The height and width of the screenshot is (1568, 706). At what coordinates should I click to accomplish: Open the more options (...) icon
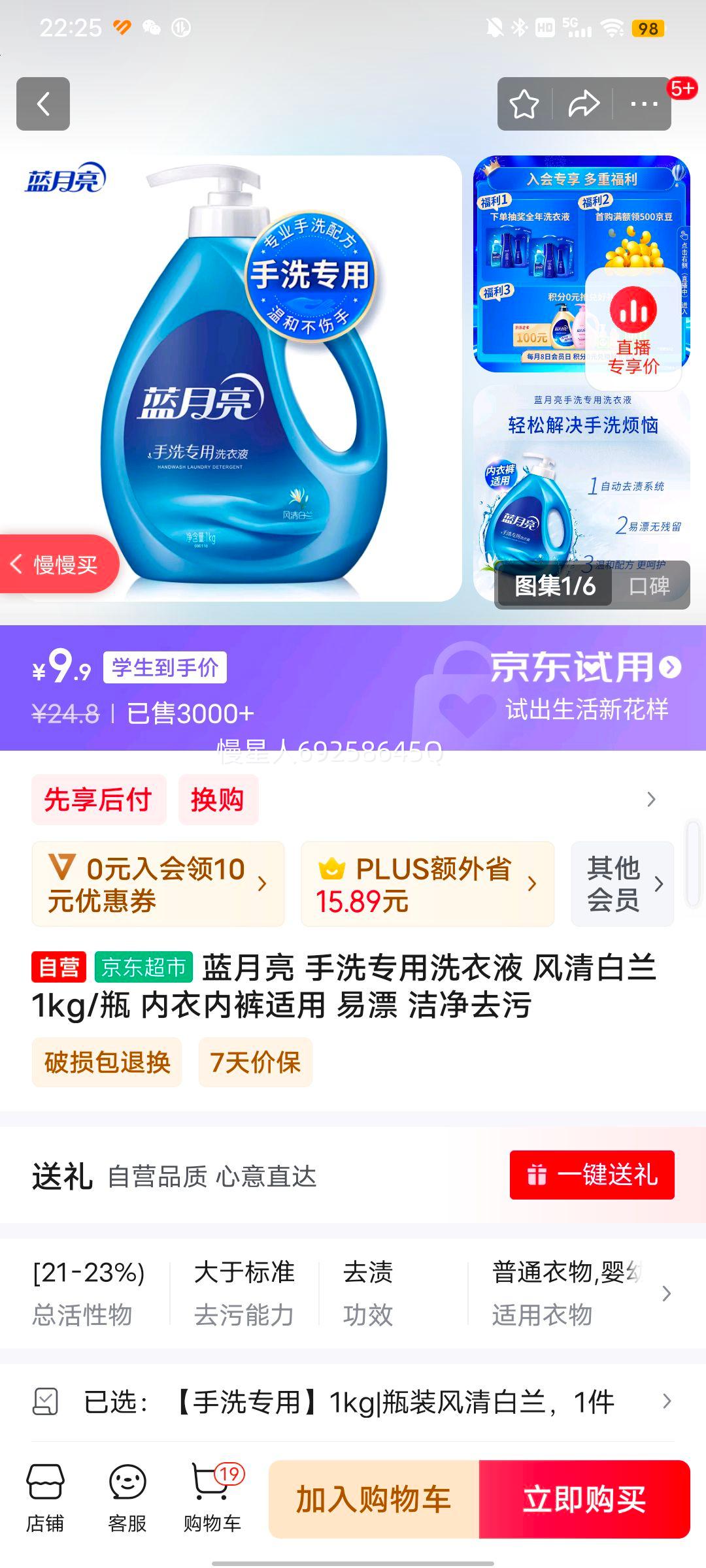(x=643, y=105)
